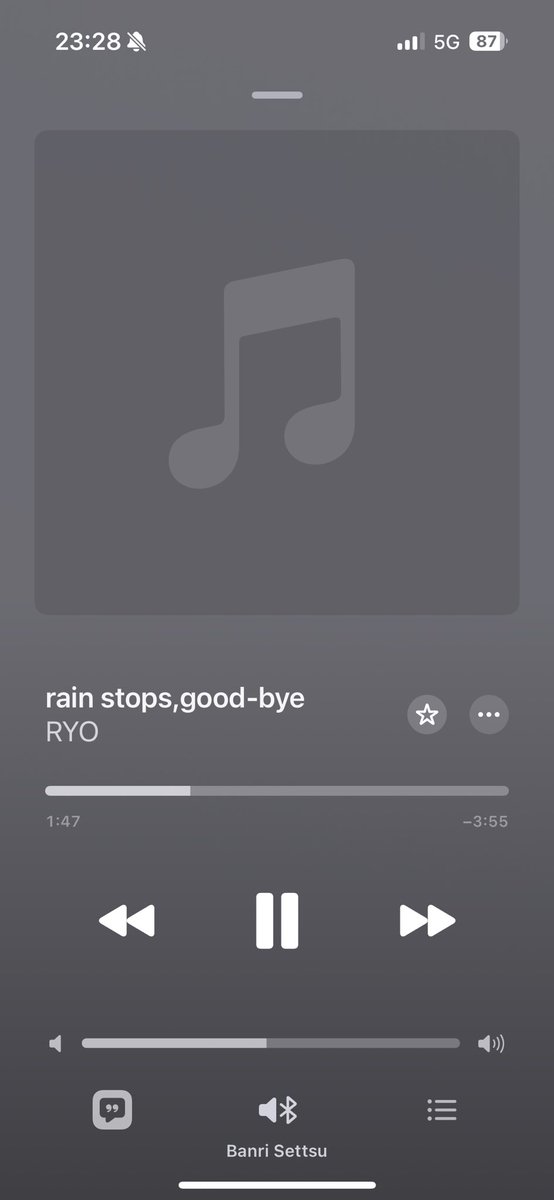Tap the volume slider to adjust the level
Viewport: 554px width, 1200px height.
tap(271, 1043)
